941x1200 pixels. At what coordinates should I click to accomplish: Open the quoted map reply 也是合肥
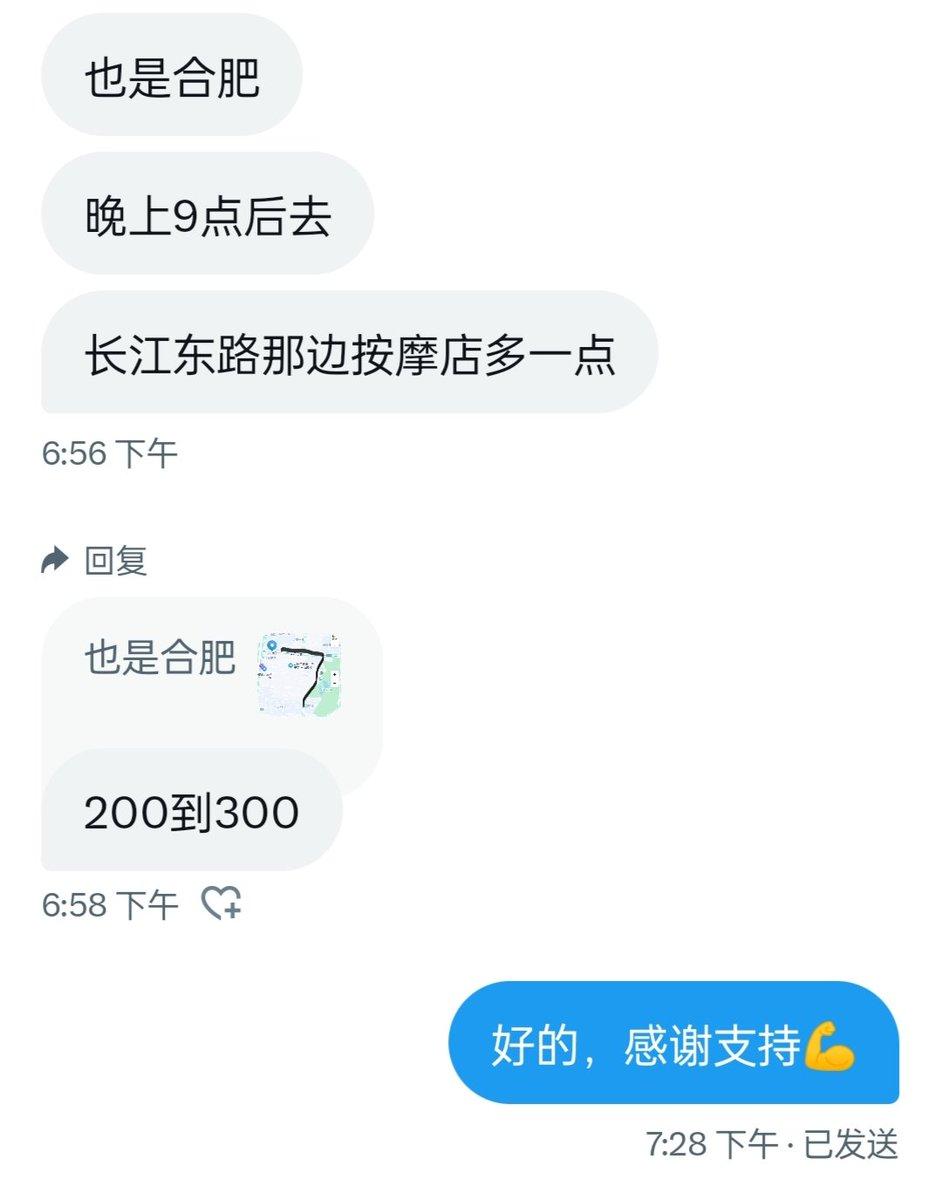pyautogui.click(x=212, y=672)
